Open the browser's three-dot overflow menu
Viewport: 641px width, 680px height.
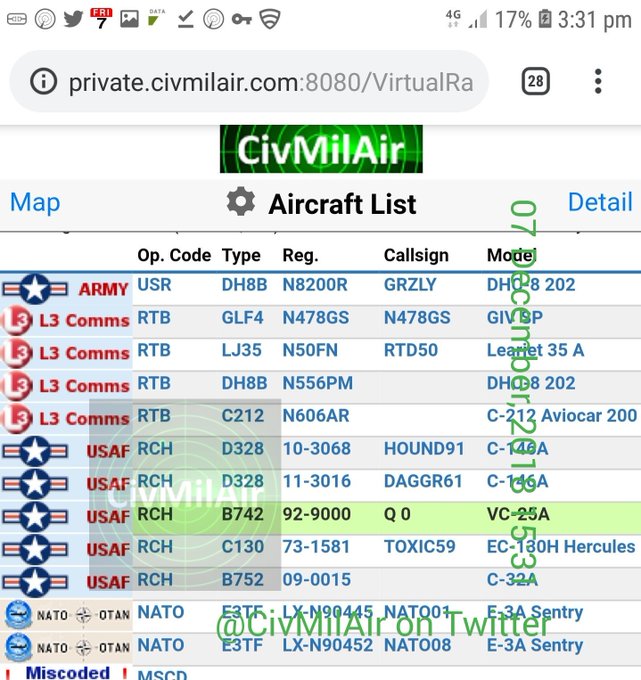click(598, 82)
